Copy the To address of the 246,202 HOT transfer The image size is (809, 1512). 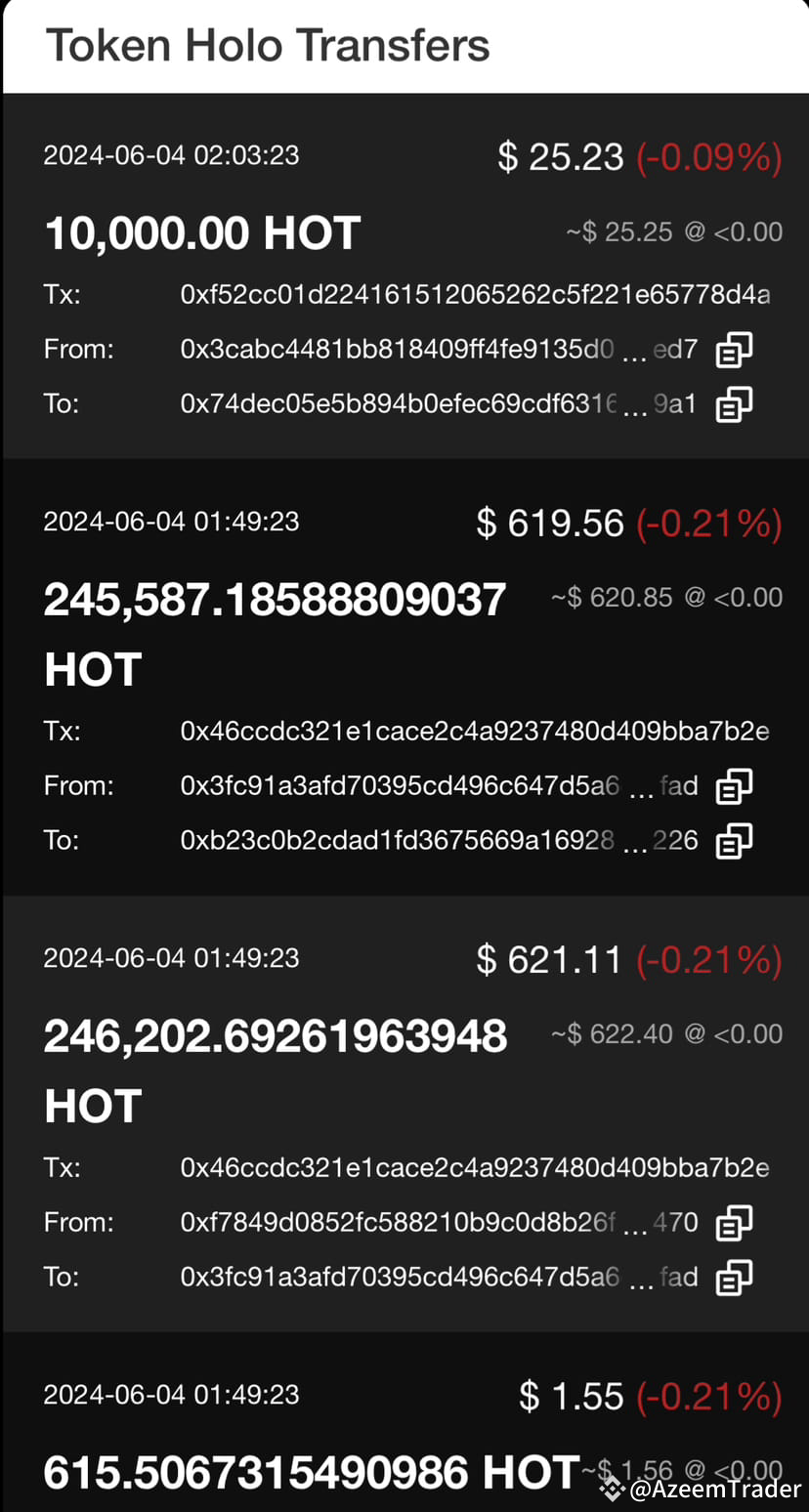[x=734, y=1277]
